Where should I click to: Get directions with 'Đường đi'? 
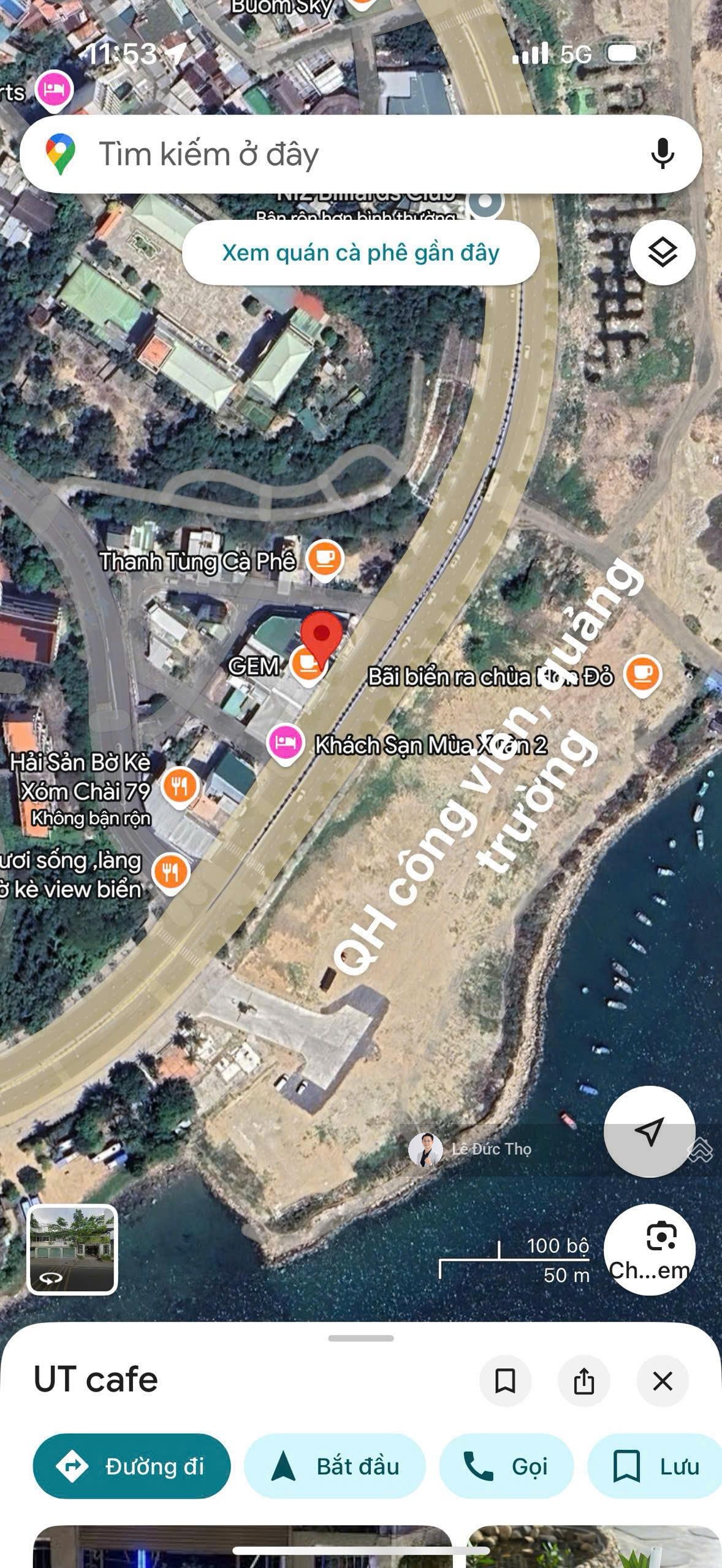pyautogui.click(x=132, y=1466)
